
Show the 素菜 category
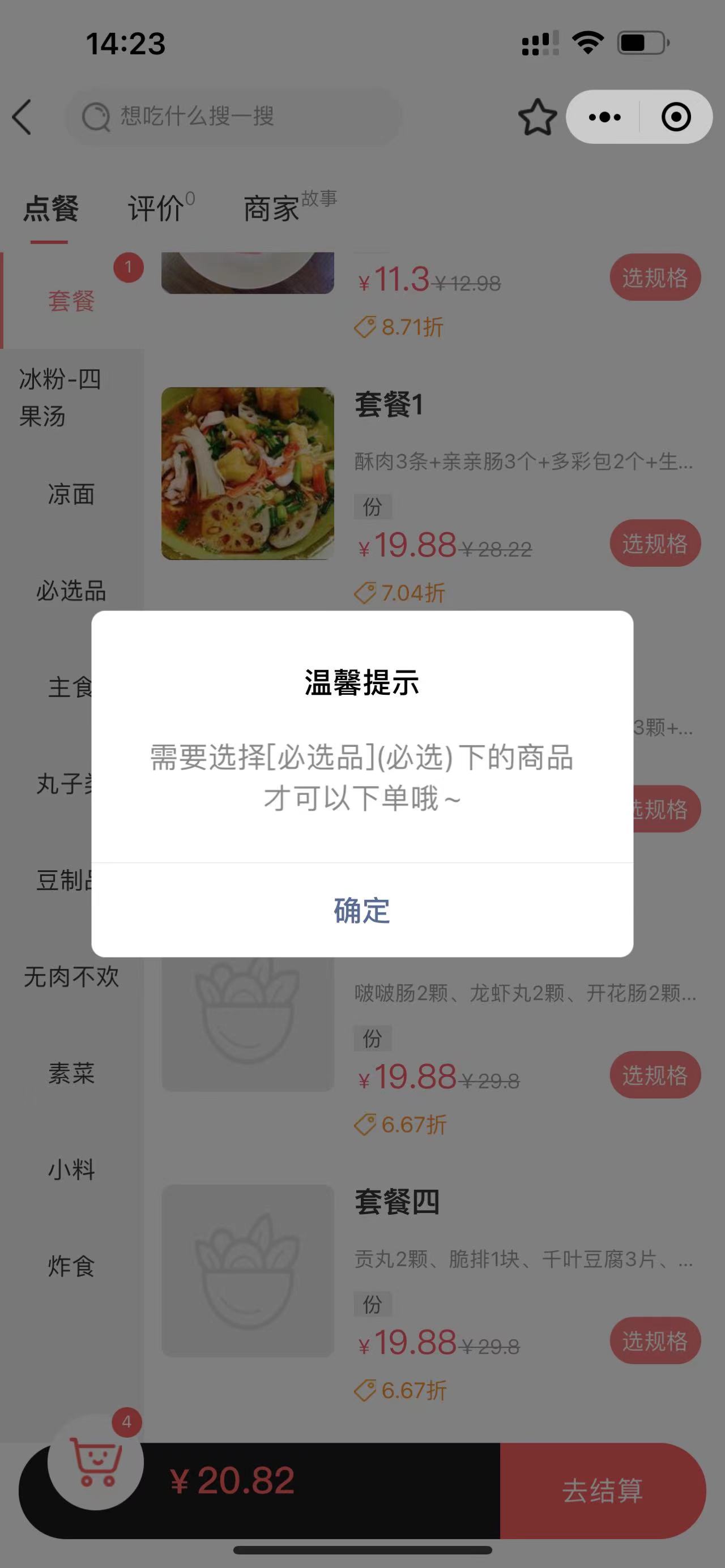(x=71, y=1073)
